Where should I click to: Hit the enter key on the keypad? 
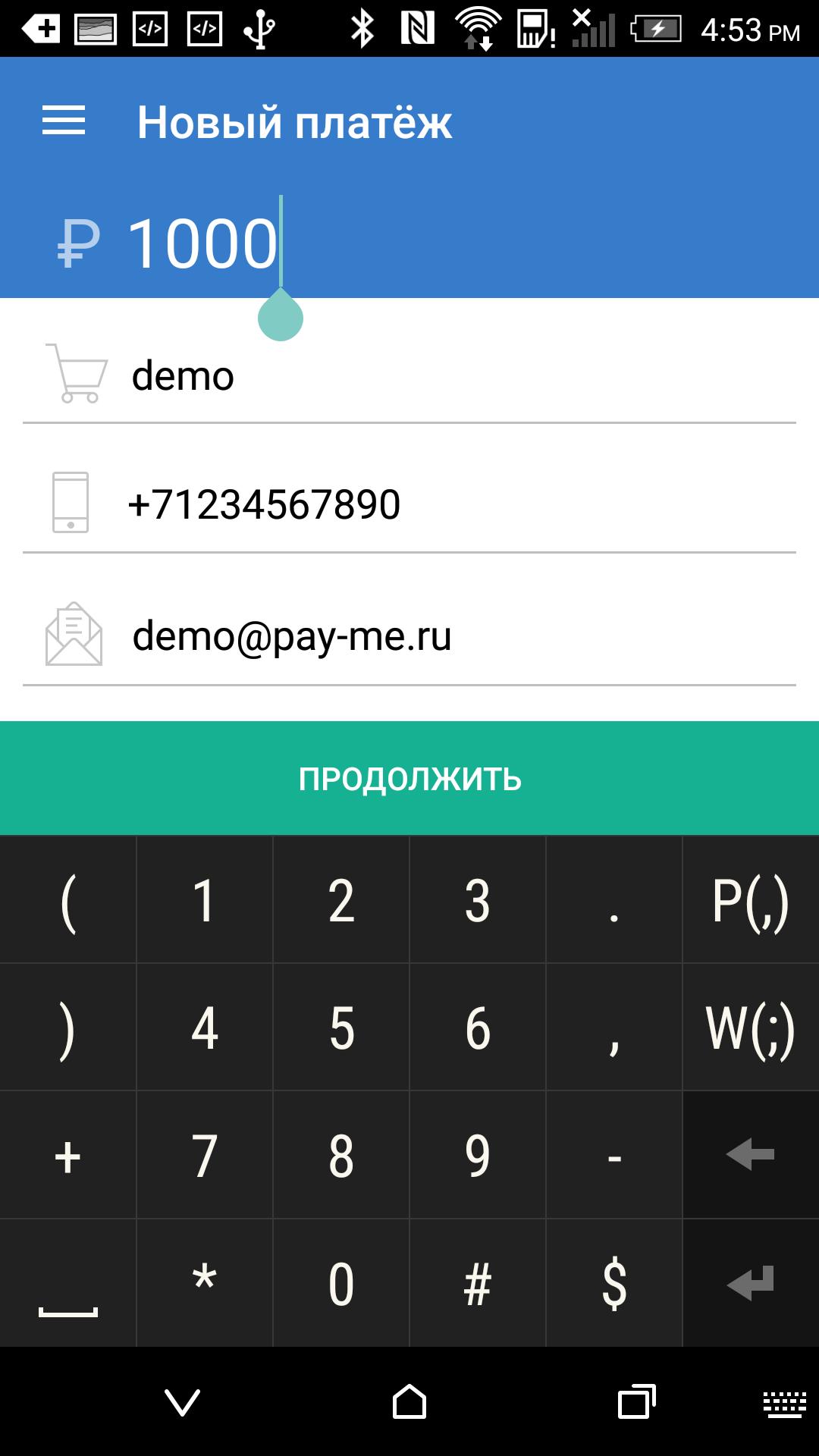point(750,1284)
